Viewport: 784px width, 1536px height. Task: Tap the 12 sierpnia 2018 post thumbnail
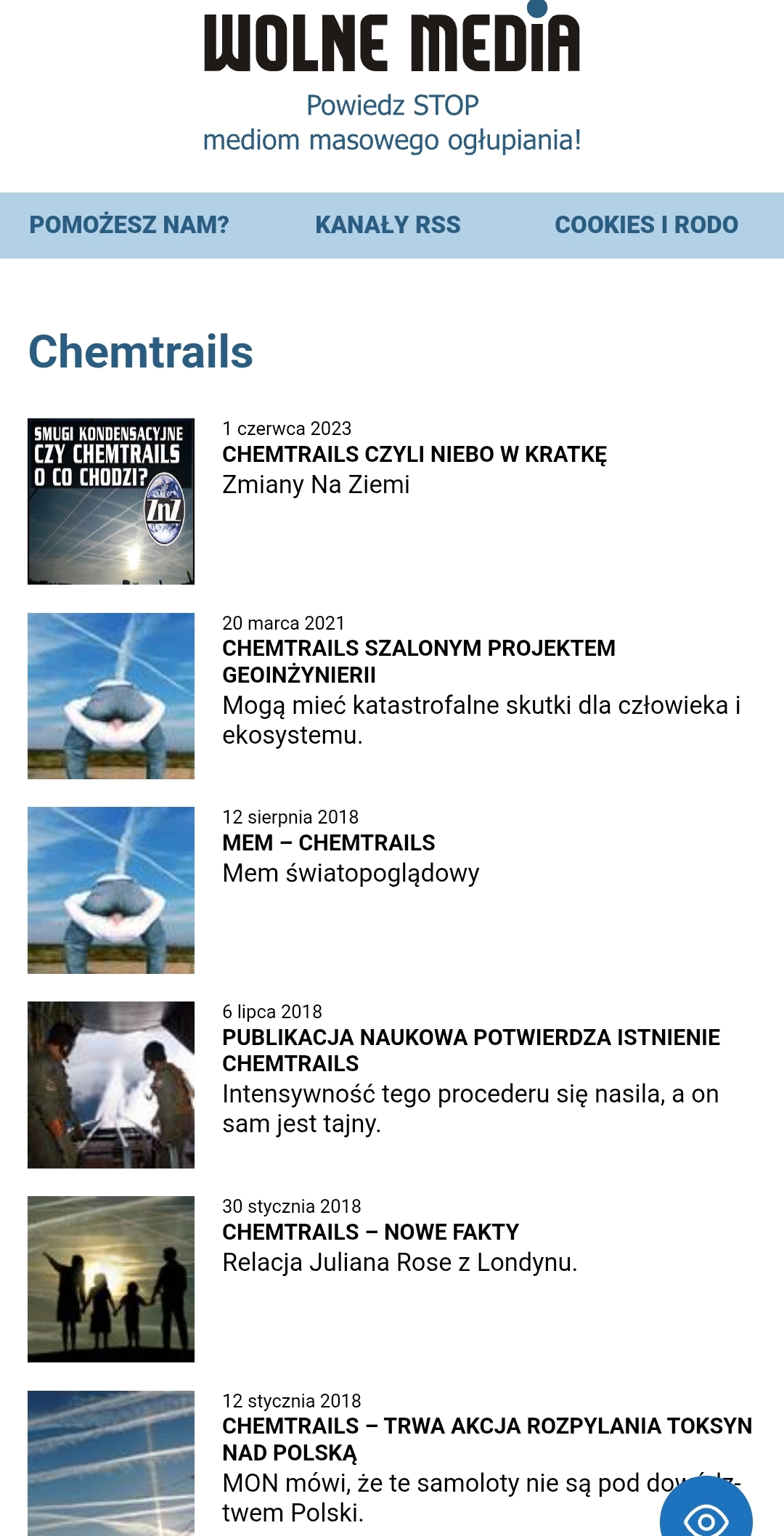point(111,890)
